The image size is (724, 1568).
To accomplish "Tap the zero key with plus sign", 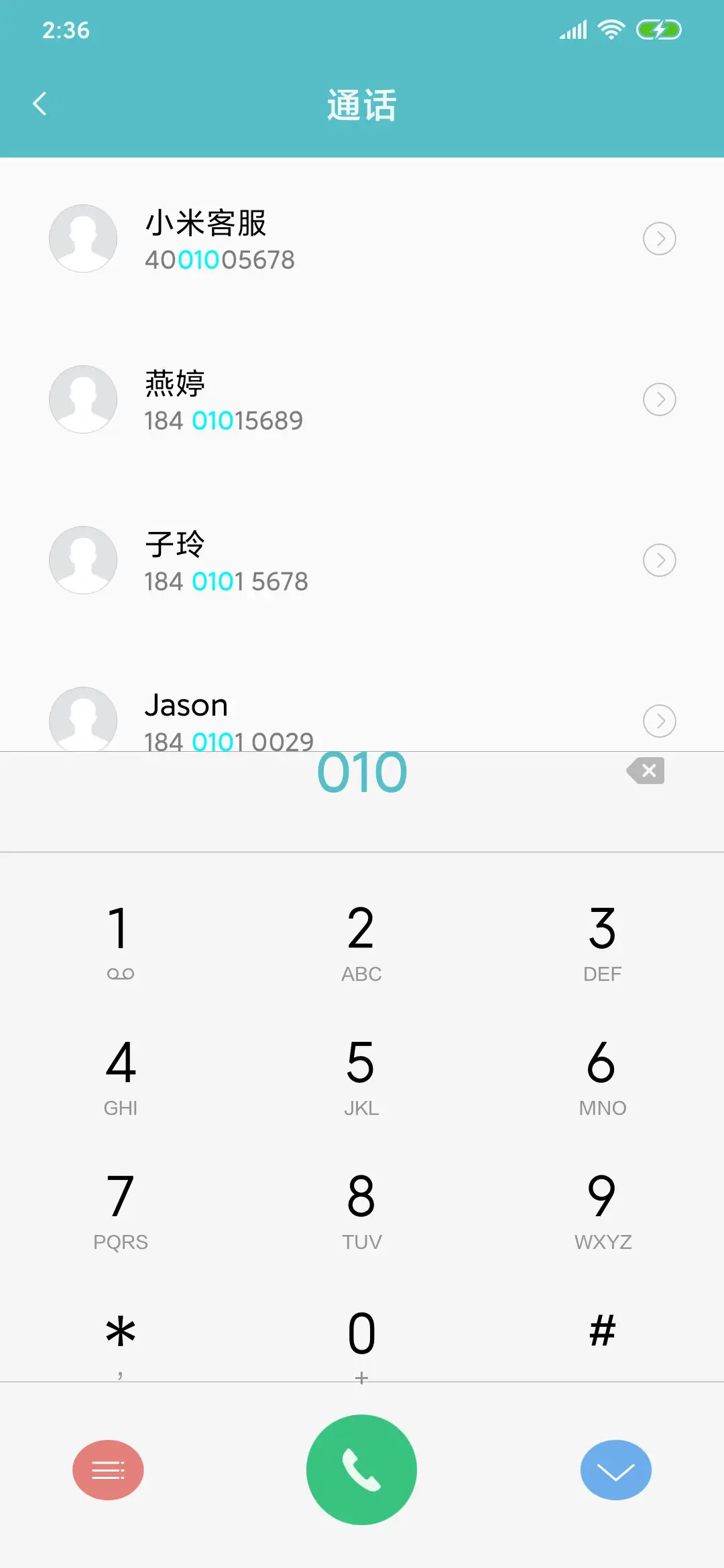I will tap(361, 1333).
